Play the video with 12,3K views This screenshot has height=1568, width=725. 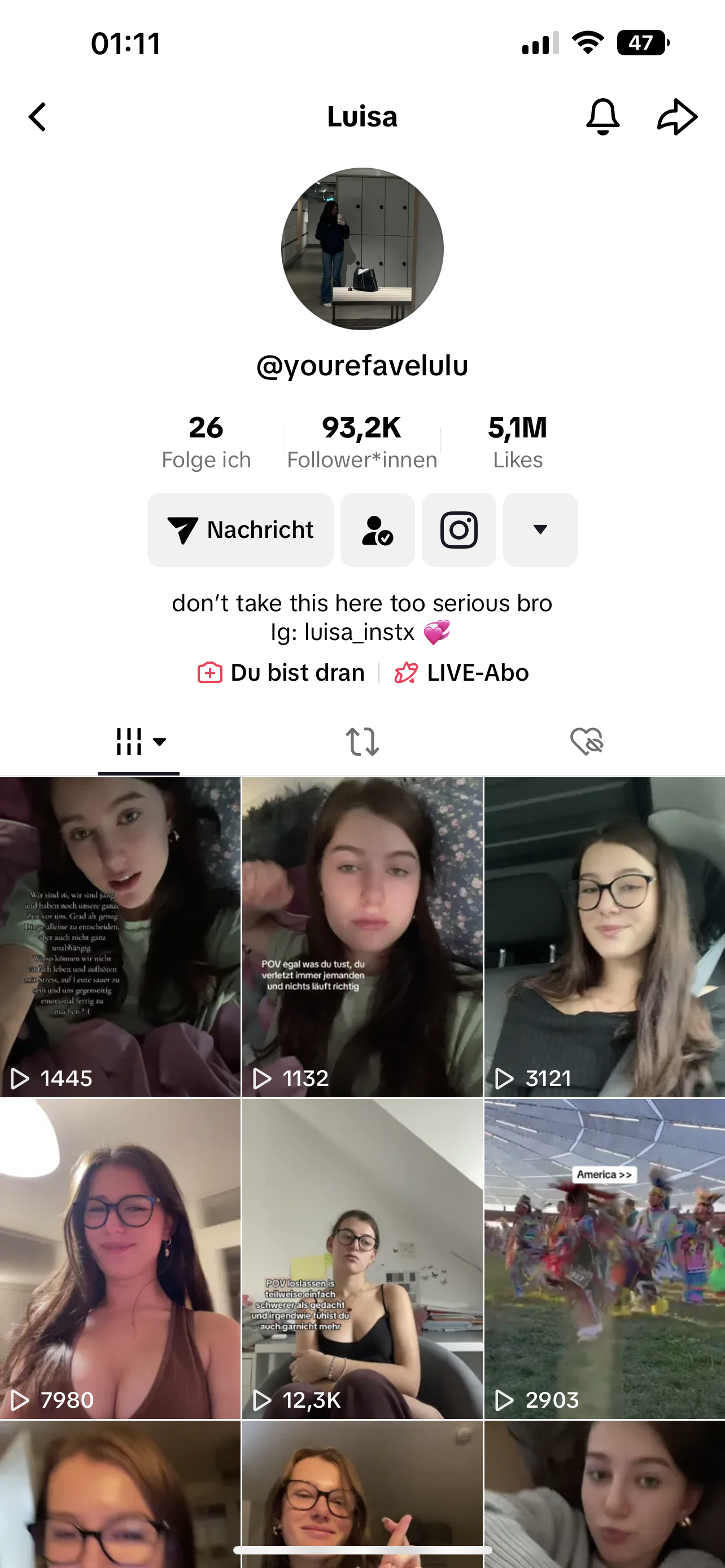(362, 1259)
